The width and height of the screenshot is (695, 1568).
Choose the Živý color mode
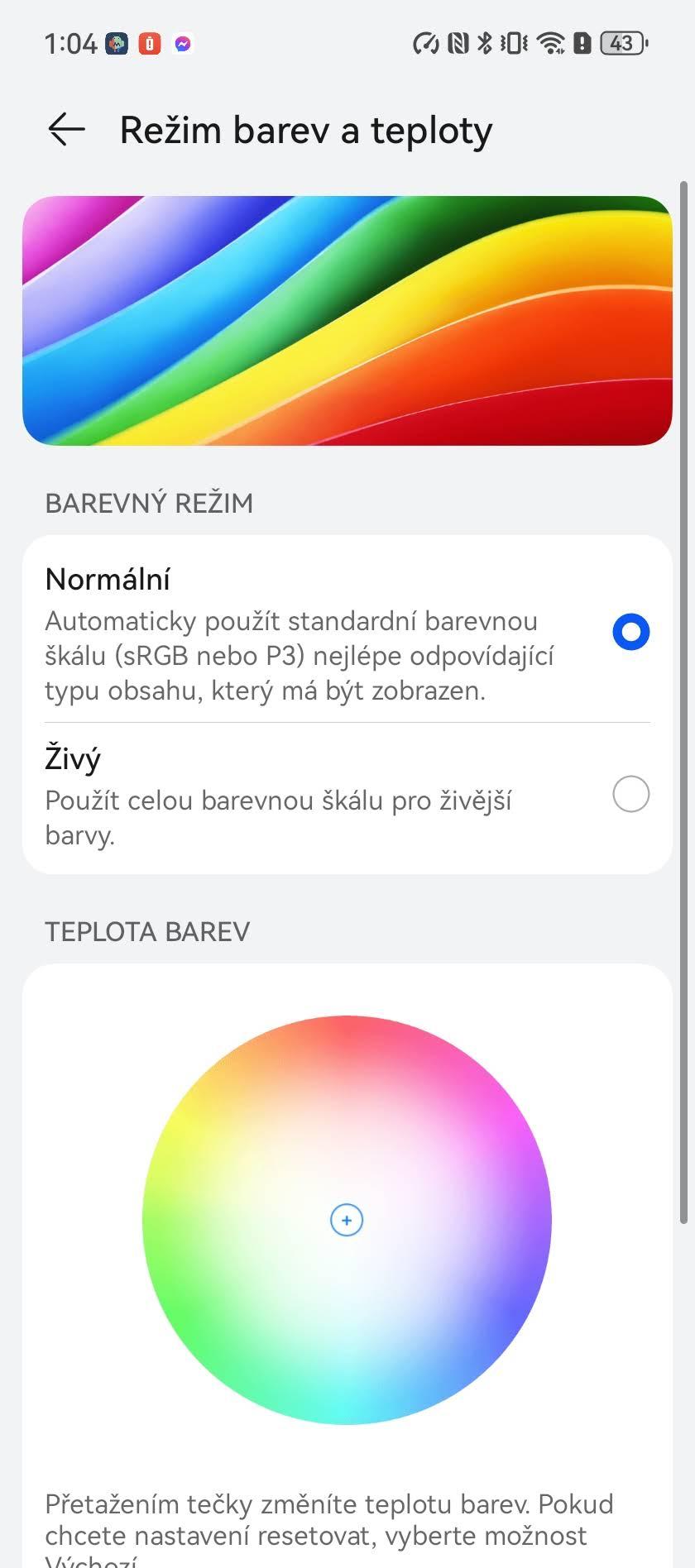coord(347,797)
